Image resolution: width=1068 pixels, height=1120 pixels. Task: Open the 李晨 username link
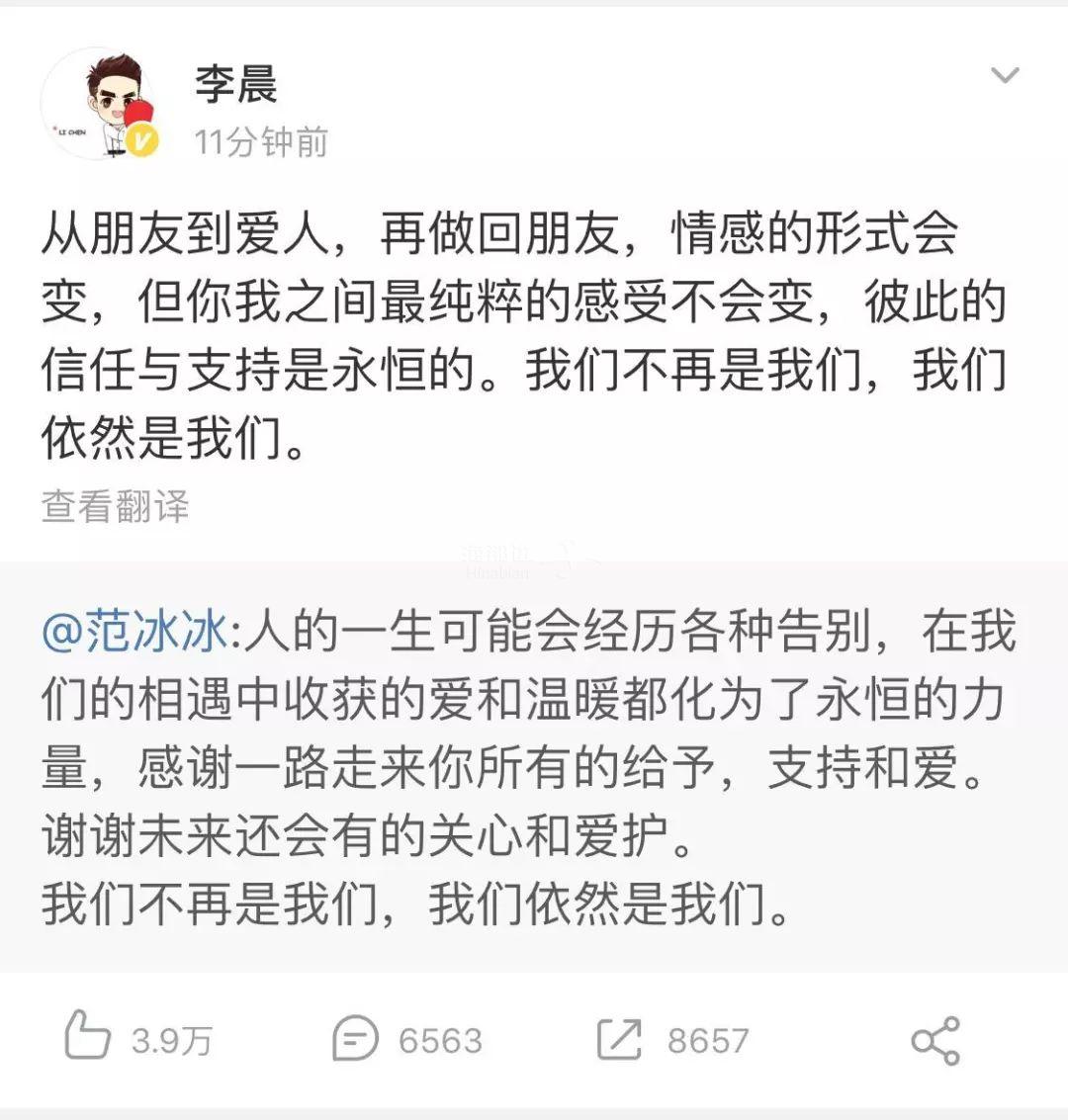pos(235,84)
